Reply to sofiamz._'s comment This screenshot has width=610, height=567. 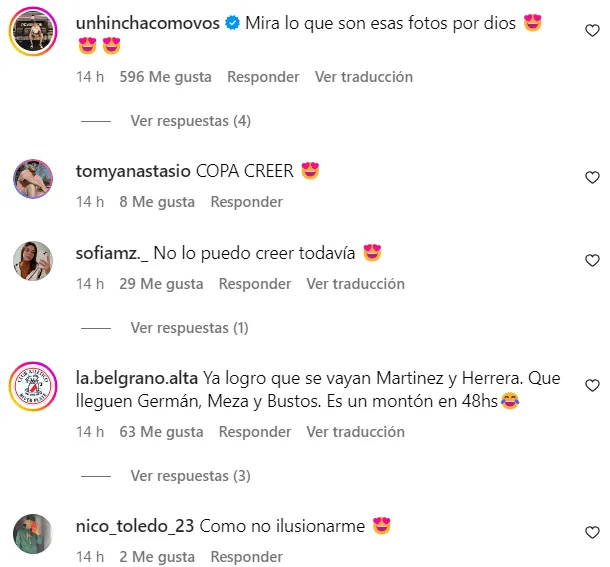click(255, 284)
